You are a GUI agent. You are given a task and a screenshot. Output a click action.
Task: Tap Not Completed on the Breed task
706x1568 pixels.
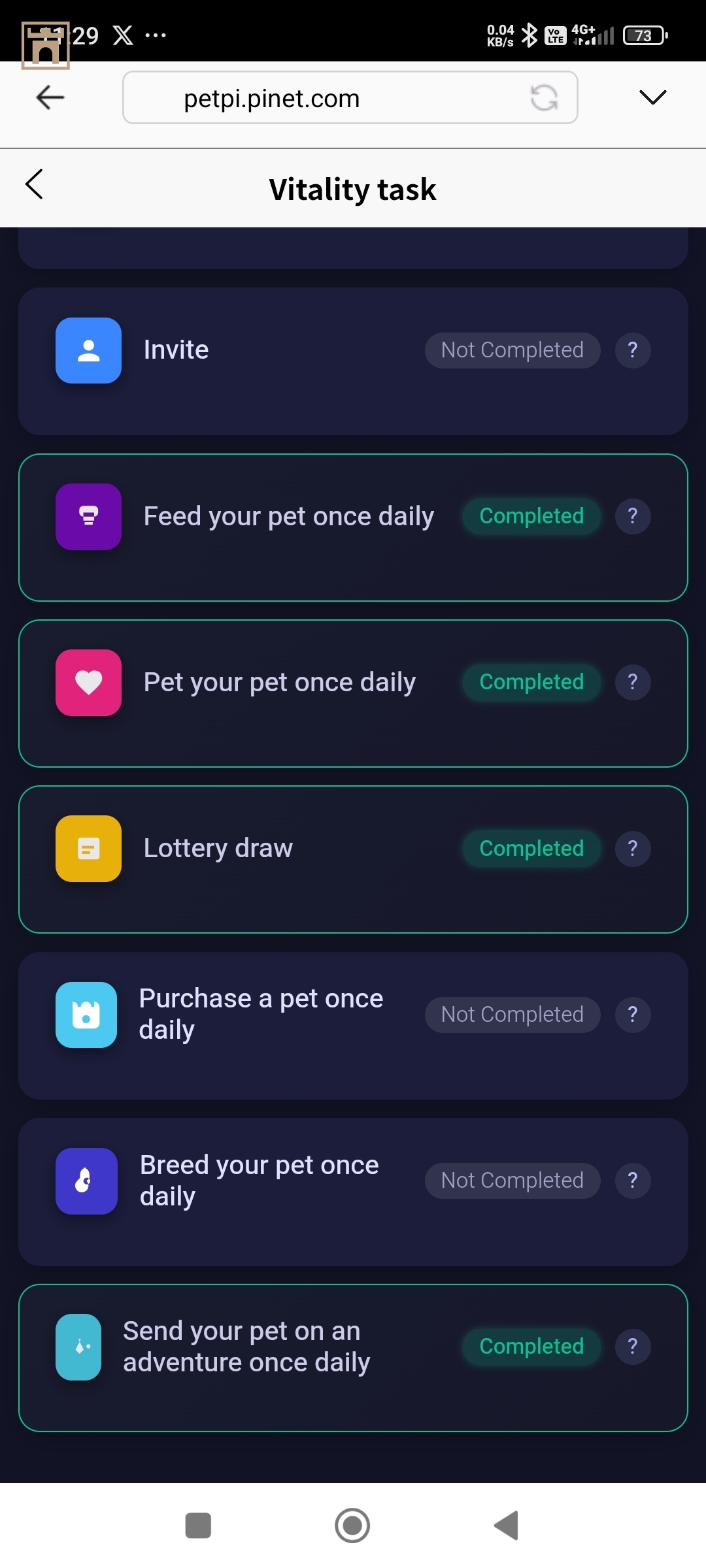point(512,1181)
